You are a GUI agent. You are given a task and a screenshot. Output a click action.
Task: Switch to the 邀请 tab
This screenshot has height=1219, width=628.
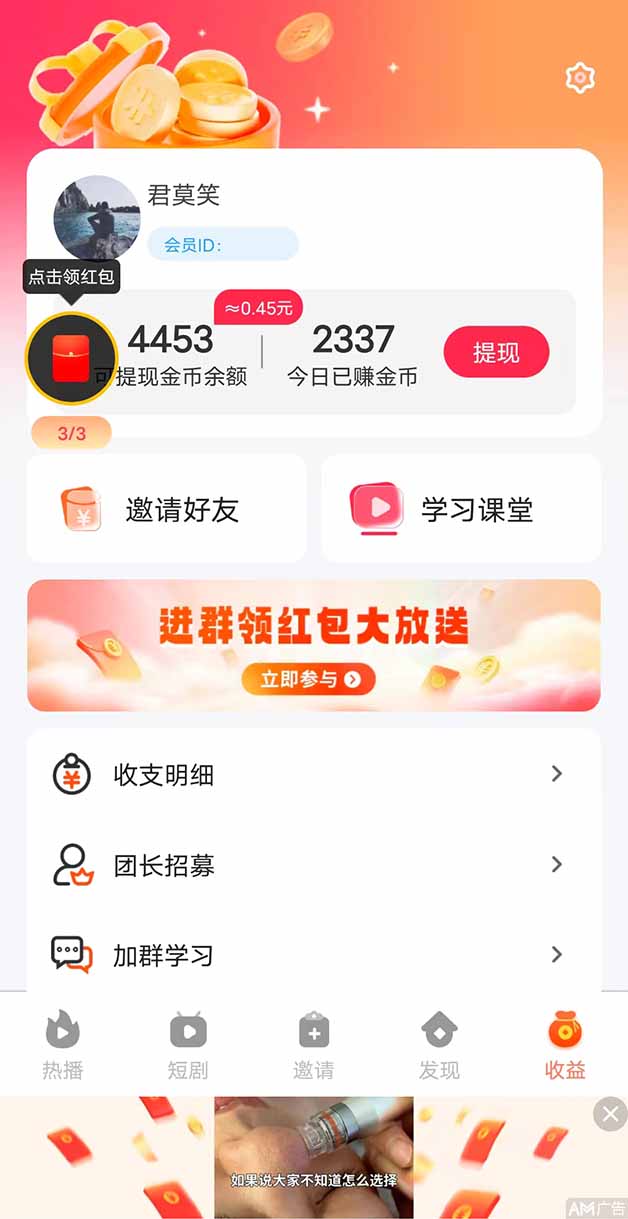[x=313, y=1045]
